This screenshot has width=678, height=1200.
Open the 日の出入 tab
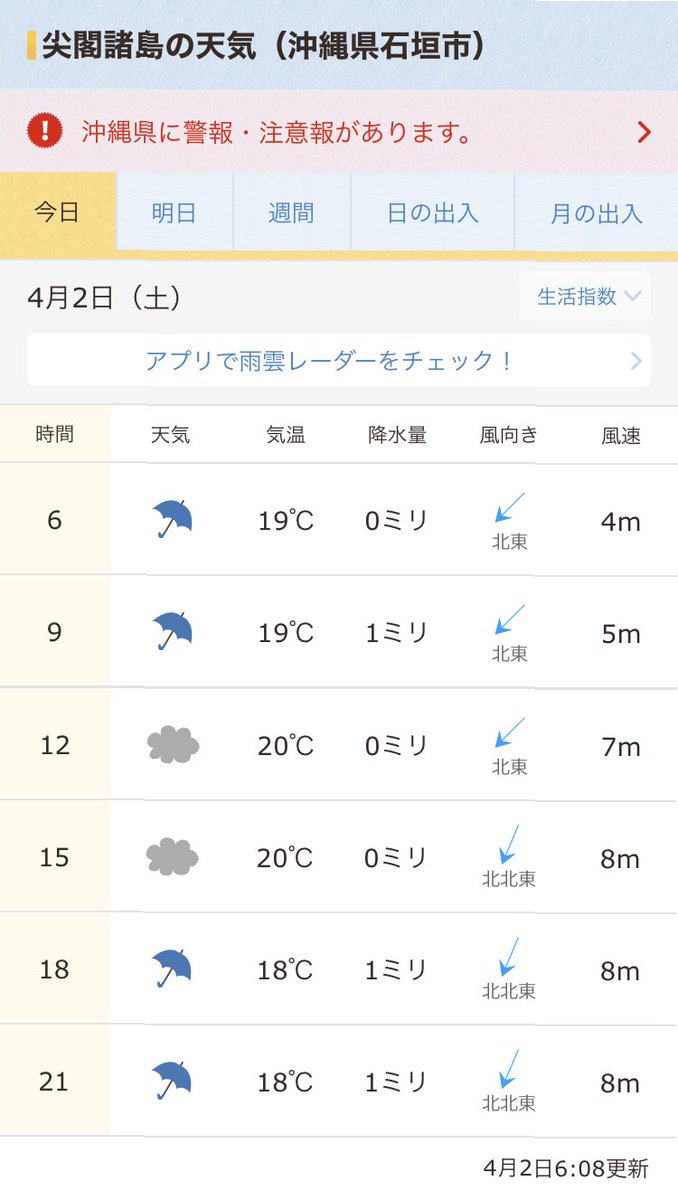[432, 213]
